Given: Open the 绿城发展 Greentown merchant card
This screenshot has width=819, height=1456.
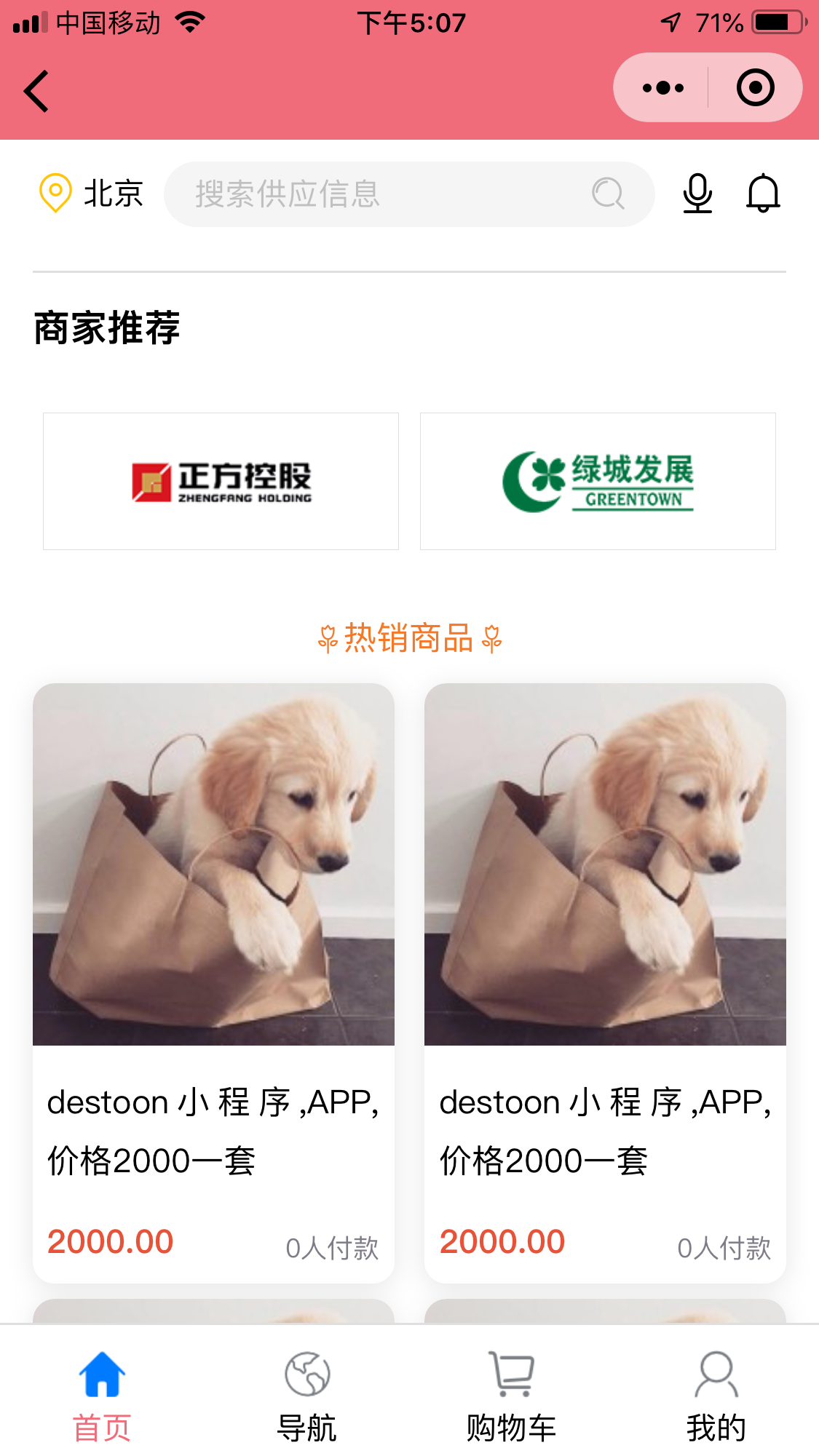Looking at the screenshot, I should click(598, 481).
